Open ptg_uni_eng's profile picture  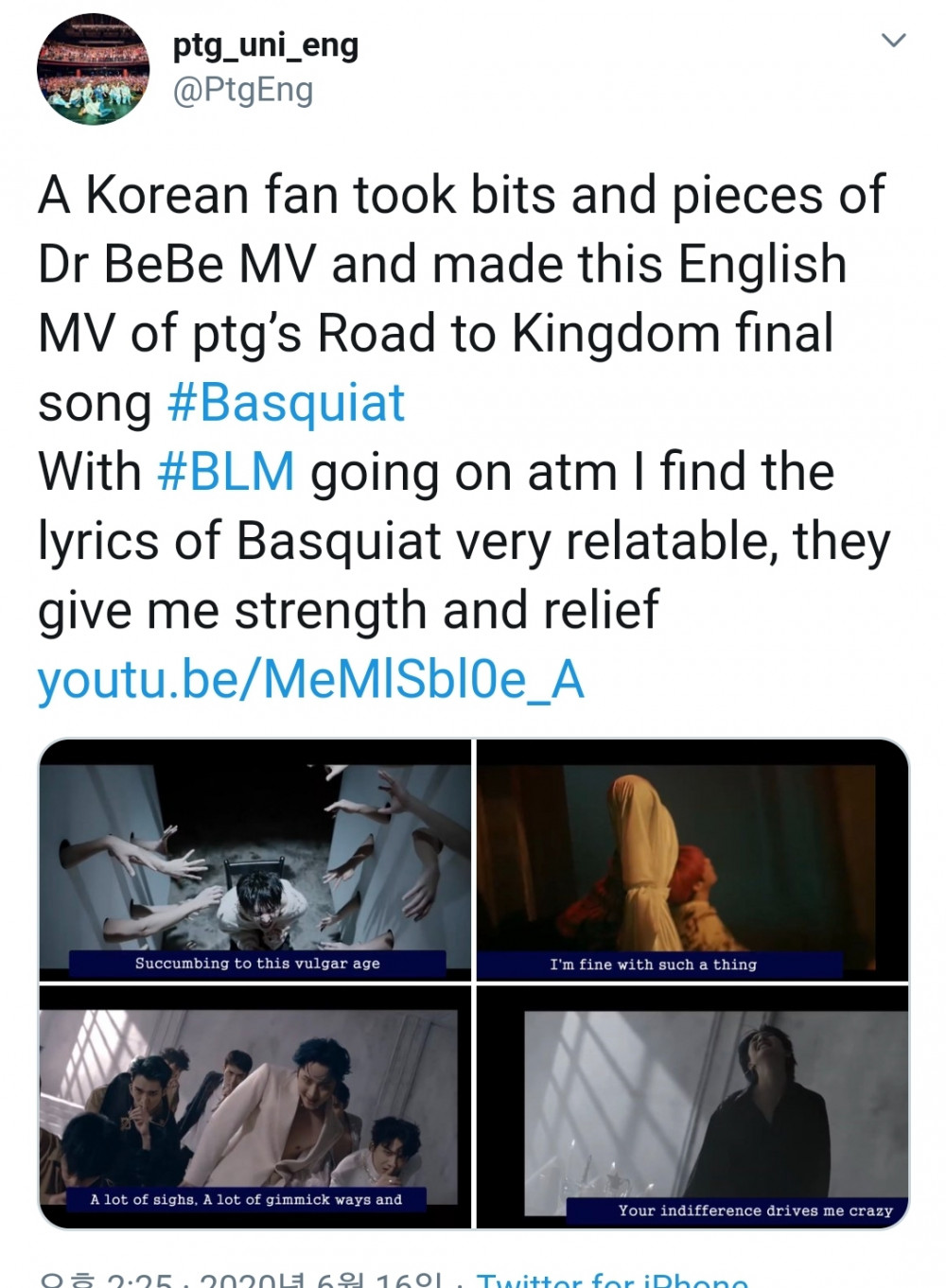point(93,70)
